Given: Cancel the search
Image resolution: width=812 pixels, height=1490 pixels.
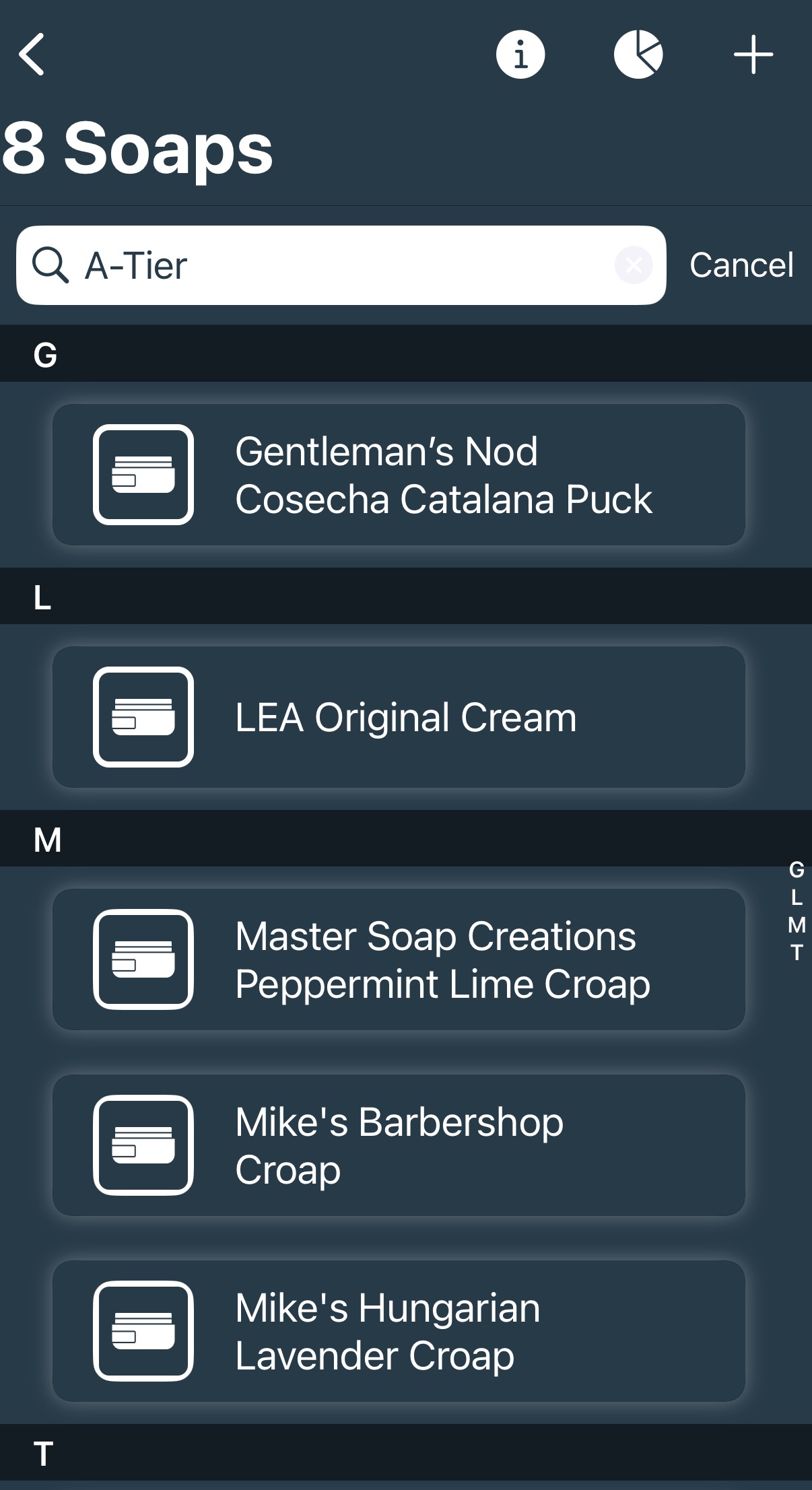Looking at the screenshot, I should [741, 265].
